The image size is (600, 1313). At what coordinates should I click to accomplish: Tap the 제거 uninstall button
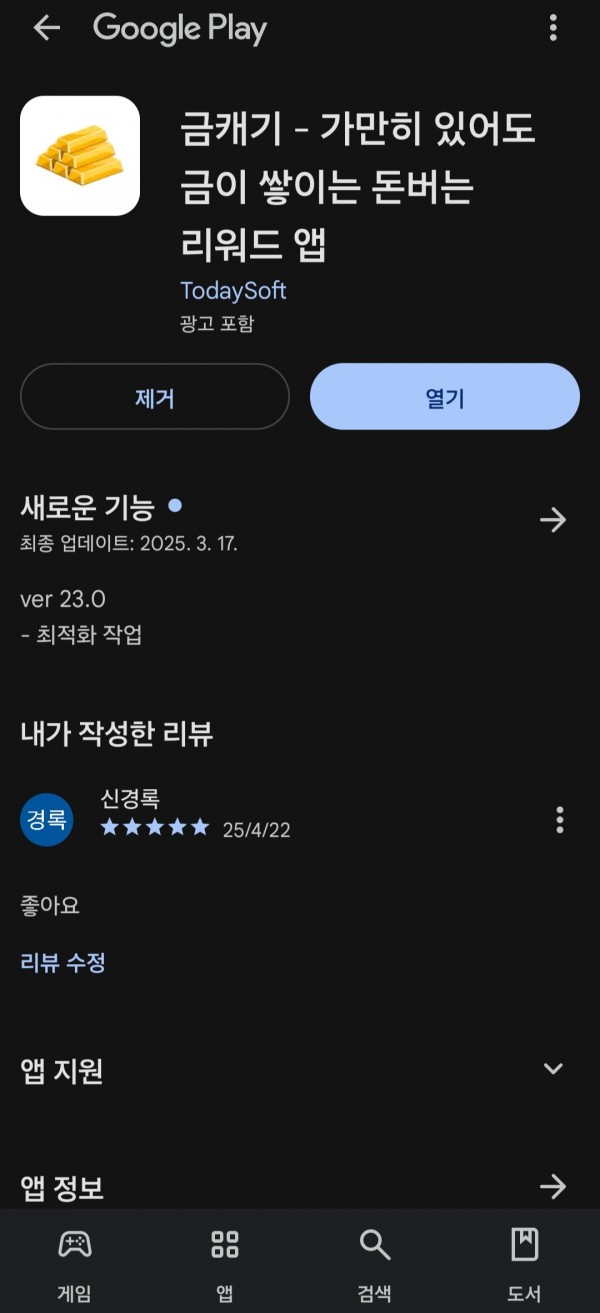155,397
